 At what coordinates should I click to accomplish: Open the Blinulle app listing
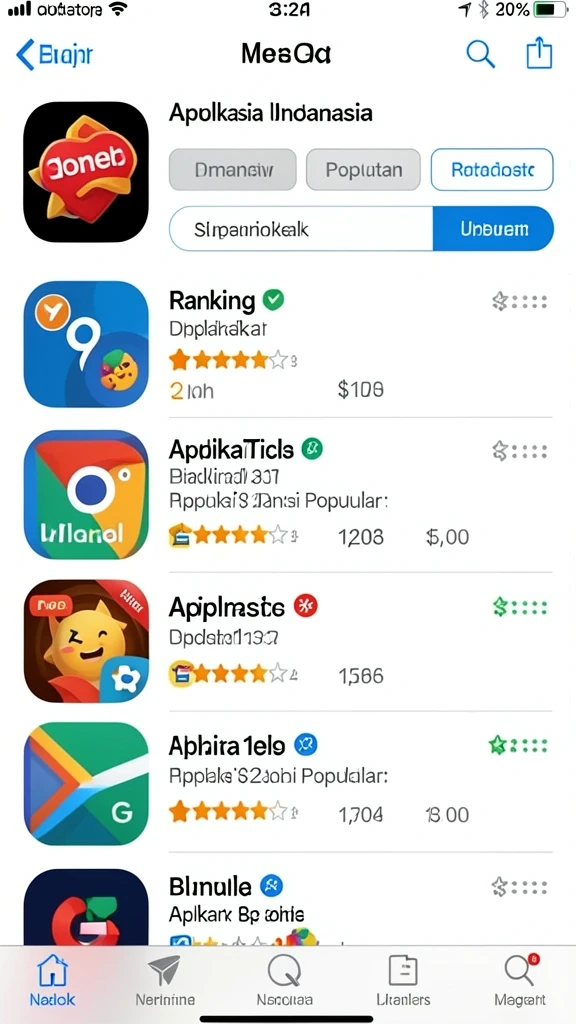(287, 906)
